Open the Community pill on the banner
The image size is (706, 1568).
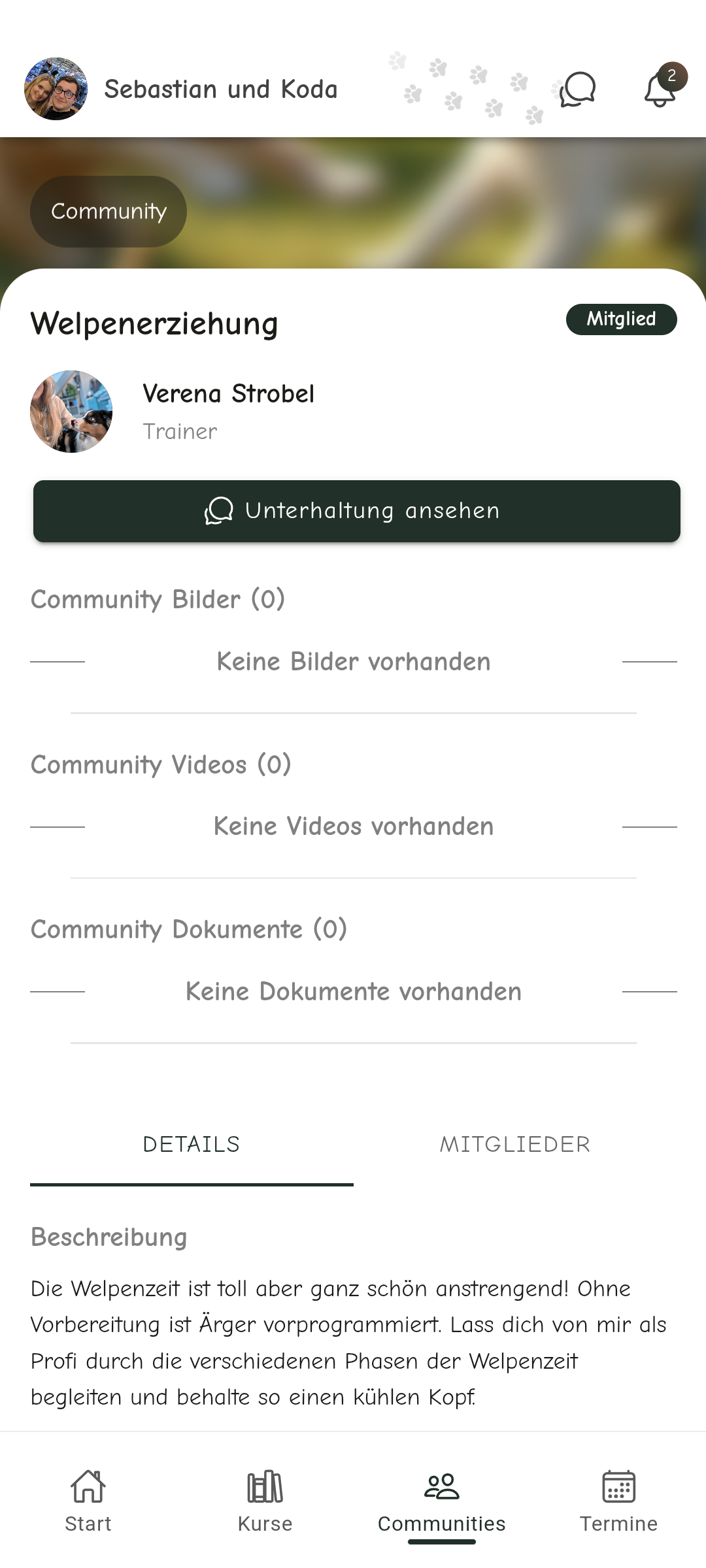pos(108,210)
